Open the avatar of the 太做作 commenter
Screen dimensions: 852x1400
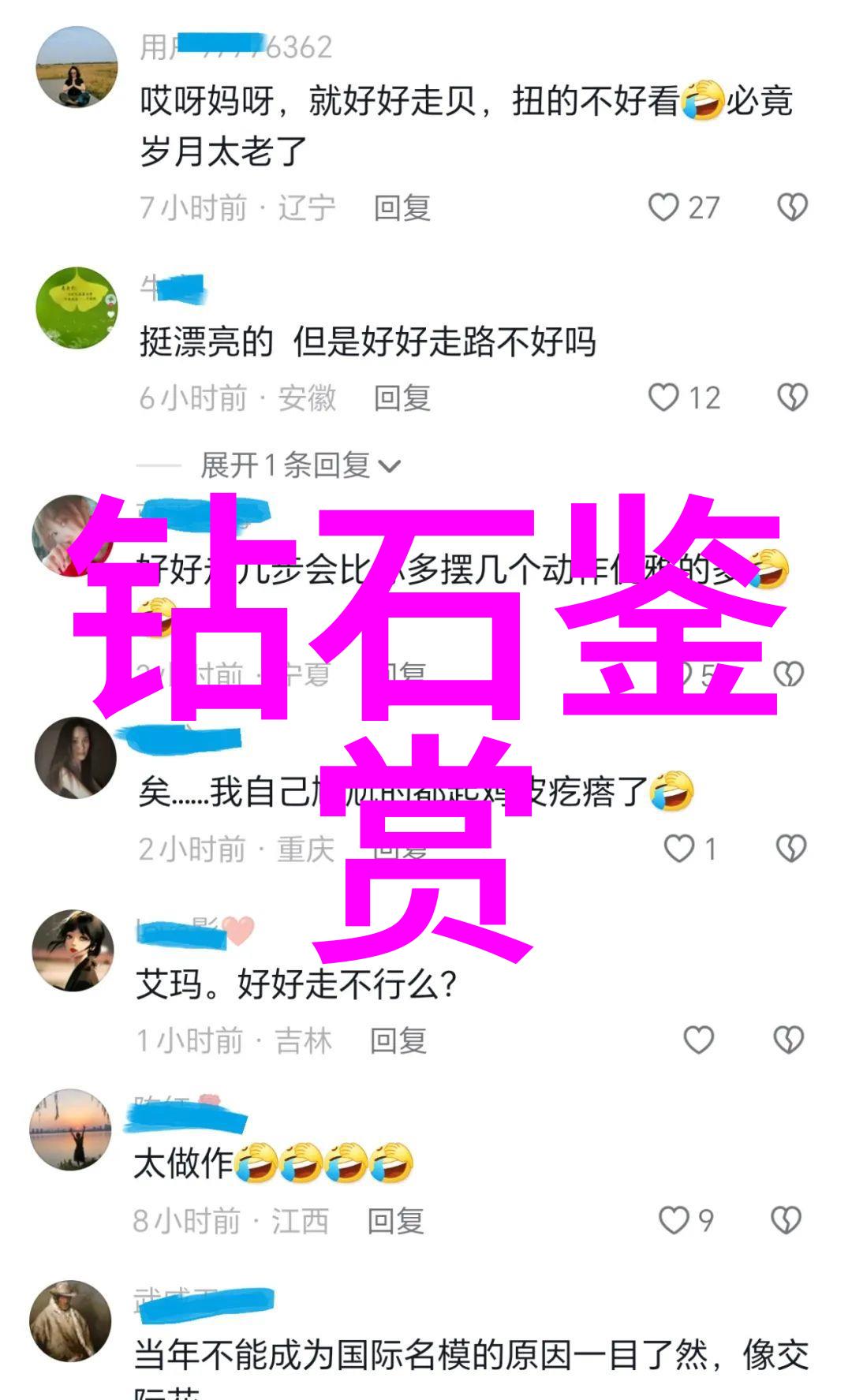(x=71, y=1129)
